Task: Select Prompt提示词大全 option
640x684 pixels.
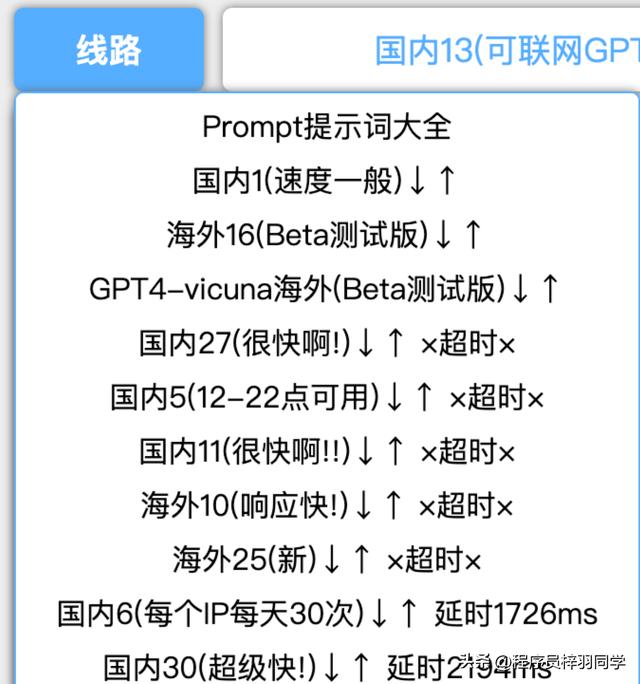Action: coord(327,127)
